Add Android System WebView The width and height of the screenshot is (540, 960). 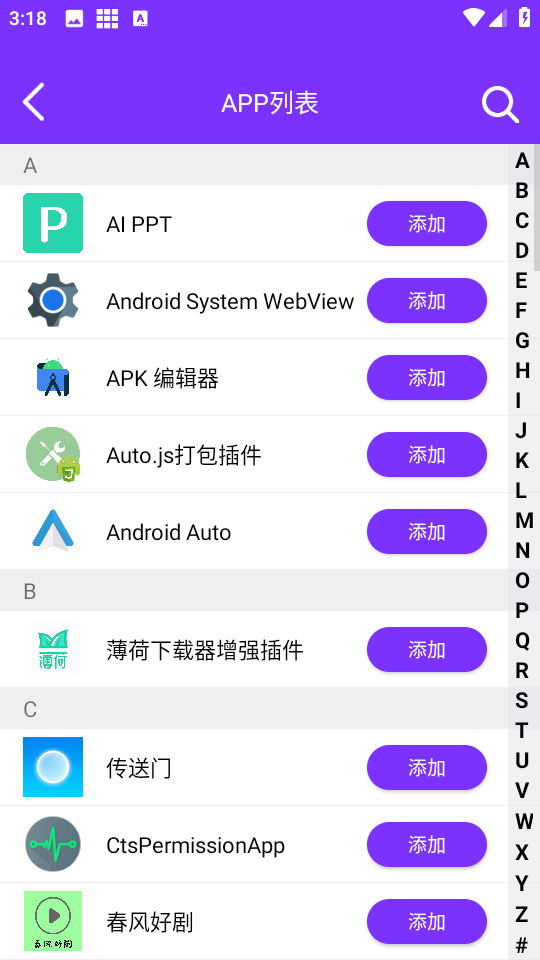pyautogui.click(x=427, y=301)
